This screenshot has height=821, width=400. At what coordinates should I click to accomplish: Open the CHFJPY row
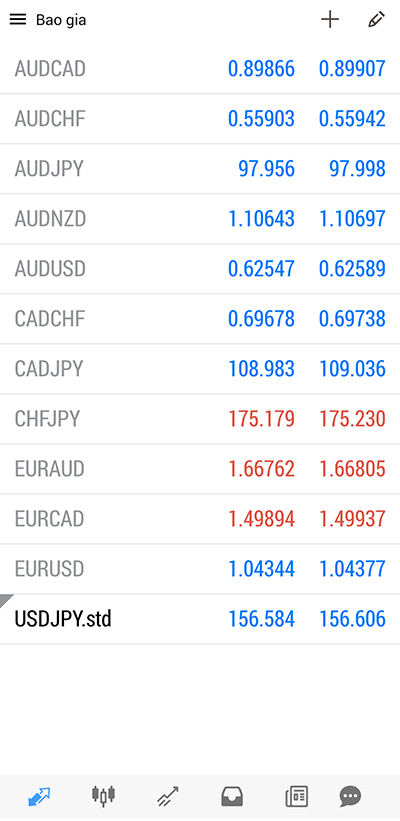coord(200,419)
